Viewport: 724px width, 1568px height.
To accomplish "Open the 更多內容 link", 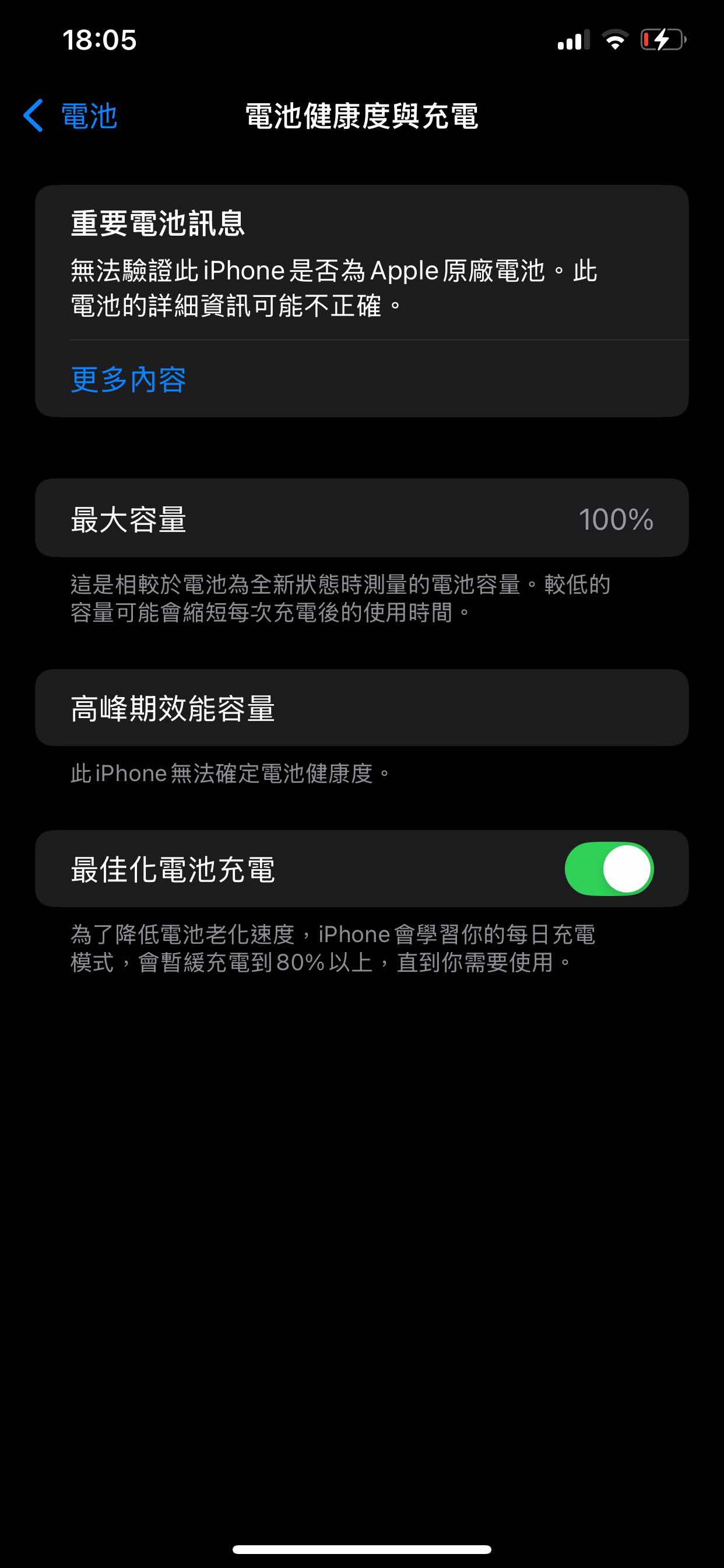I will point(128,379).
